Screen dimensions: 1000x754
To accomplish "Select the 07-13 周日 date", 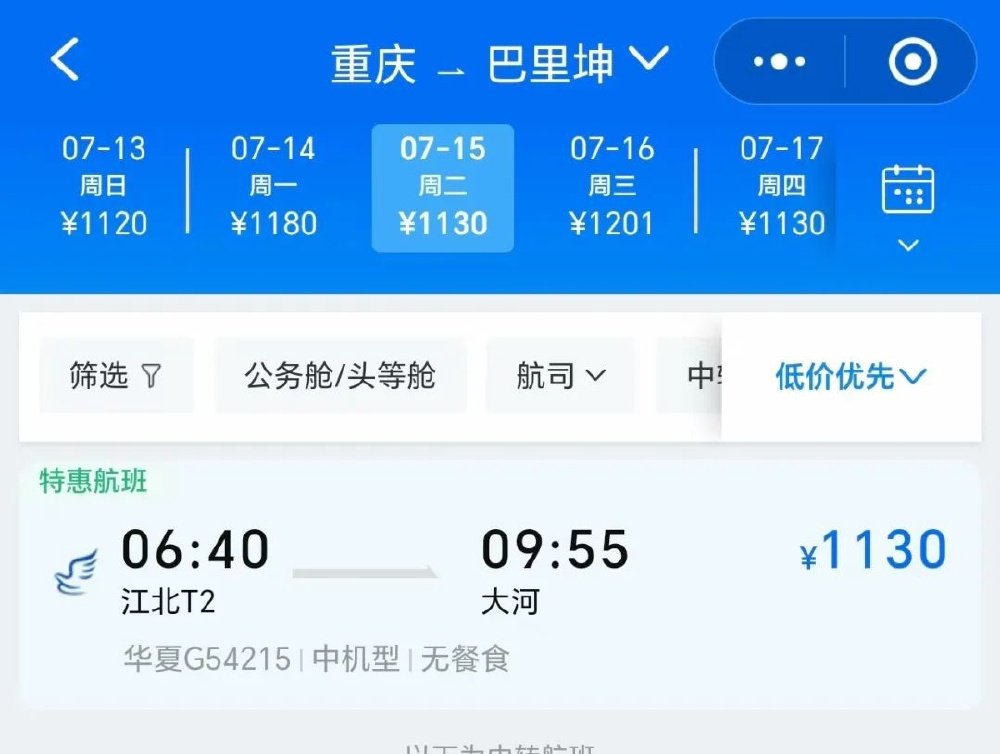I will click(104, 187).
